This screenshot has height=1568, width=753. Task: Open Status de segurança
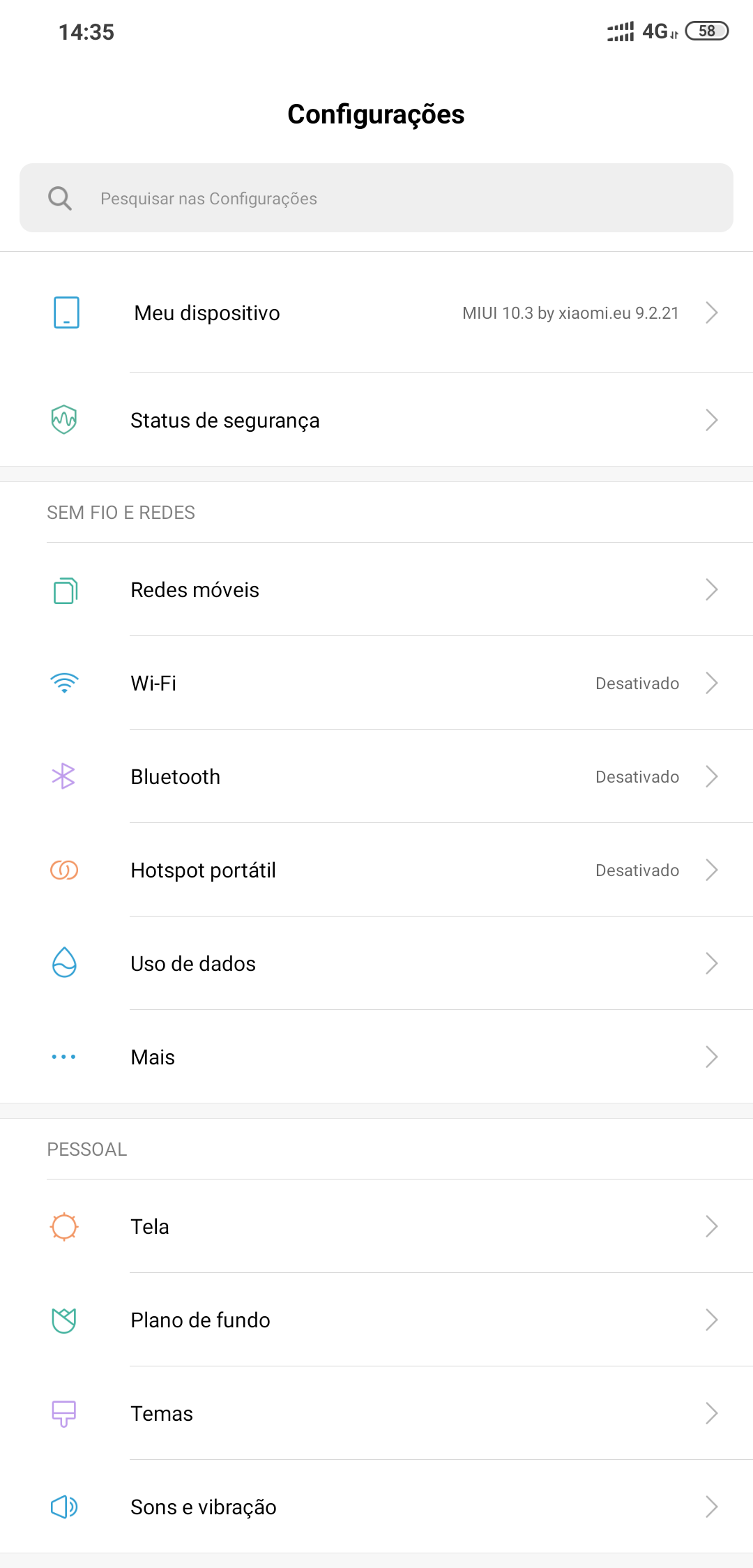[x=376, y=420]
